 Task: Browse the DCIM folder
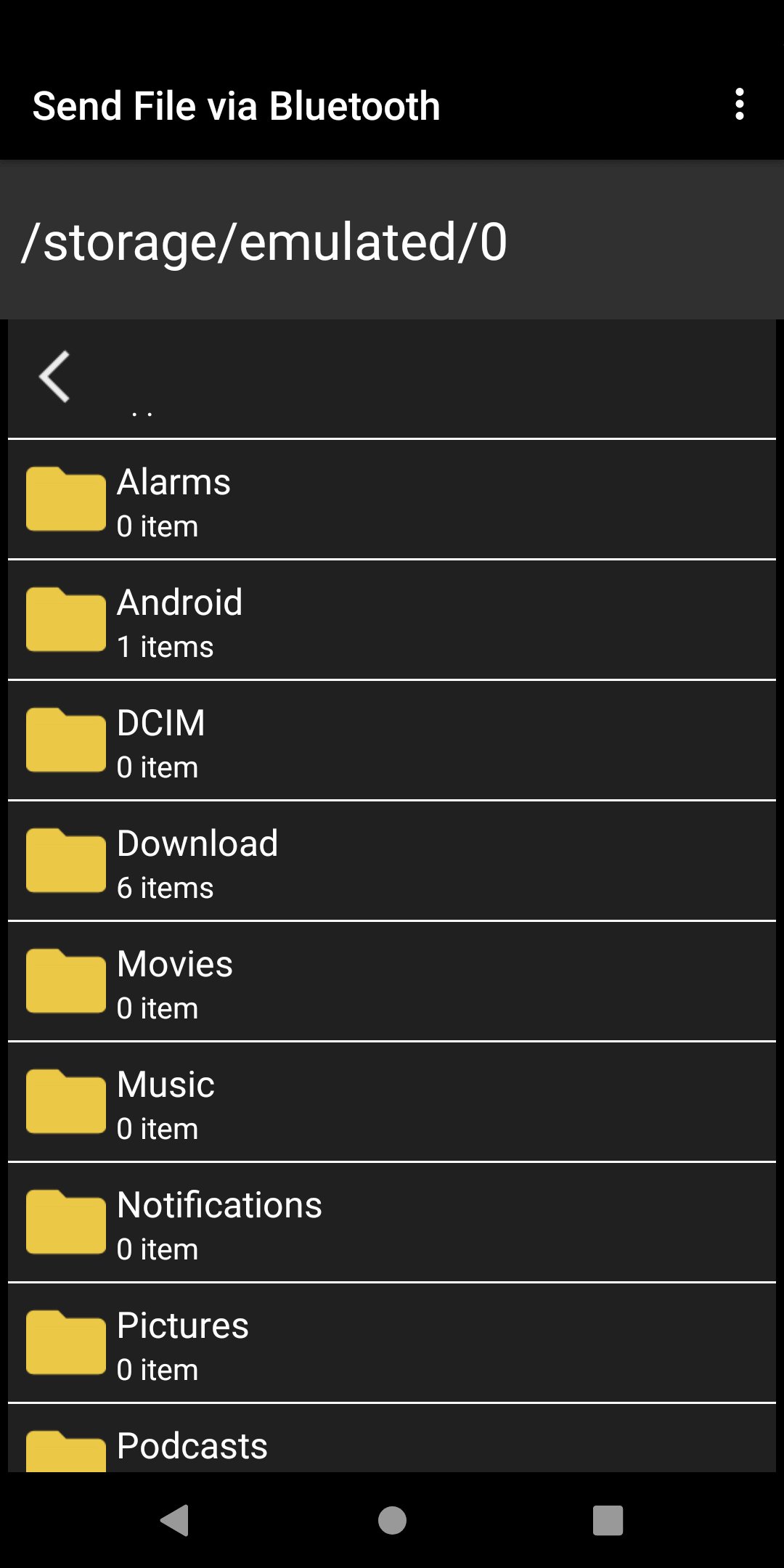coord(392,740)
